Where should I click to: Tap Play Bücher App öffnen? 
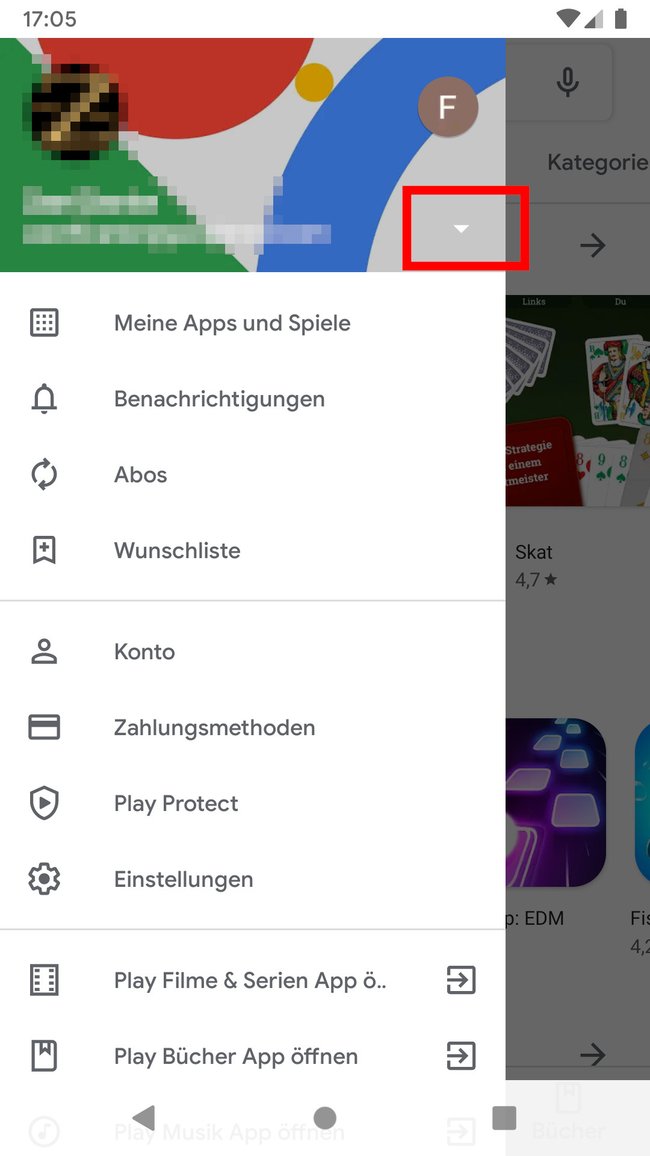coord(253,1056)
